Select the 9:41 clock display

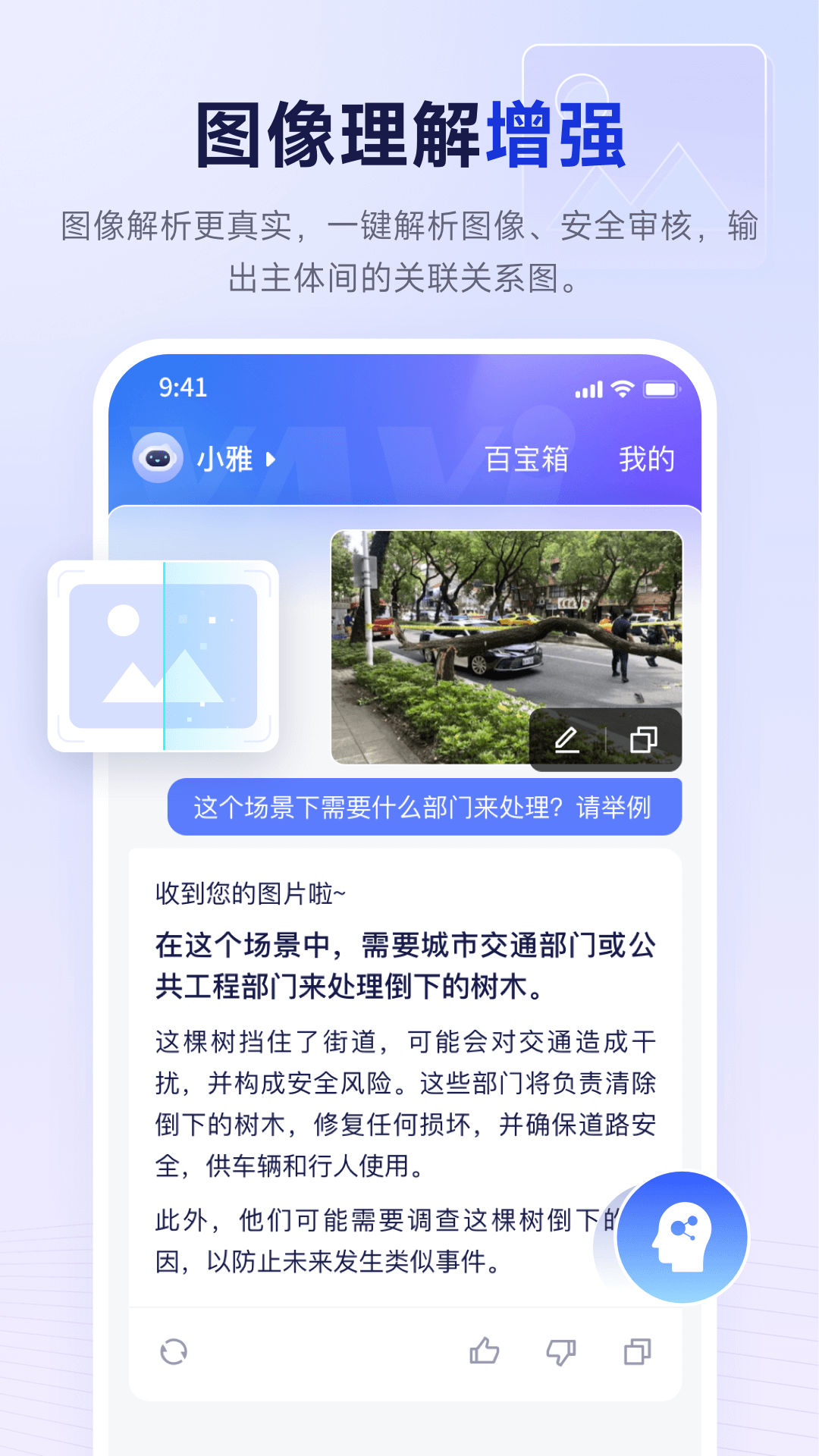182,388
